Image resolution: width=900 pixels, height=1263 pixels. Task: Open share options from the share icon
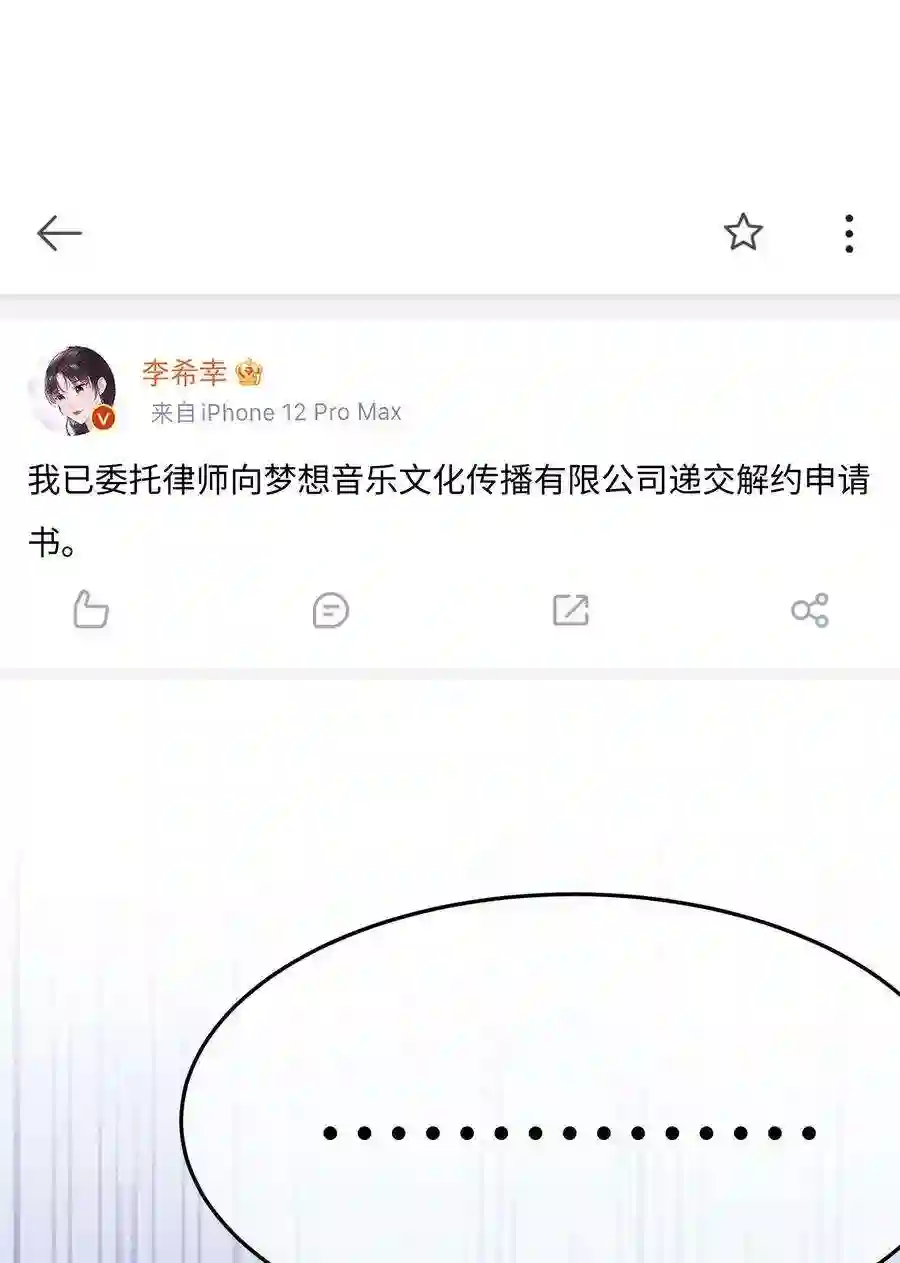click(x=812, y=609)
